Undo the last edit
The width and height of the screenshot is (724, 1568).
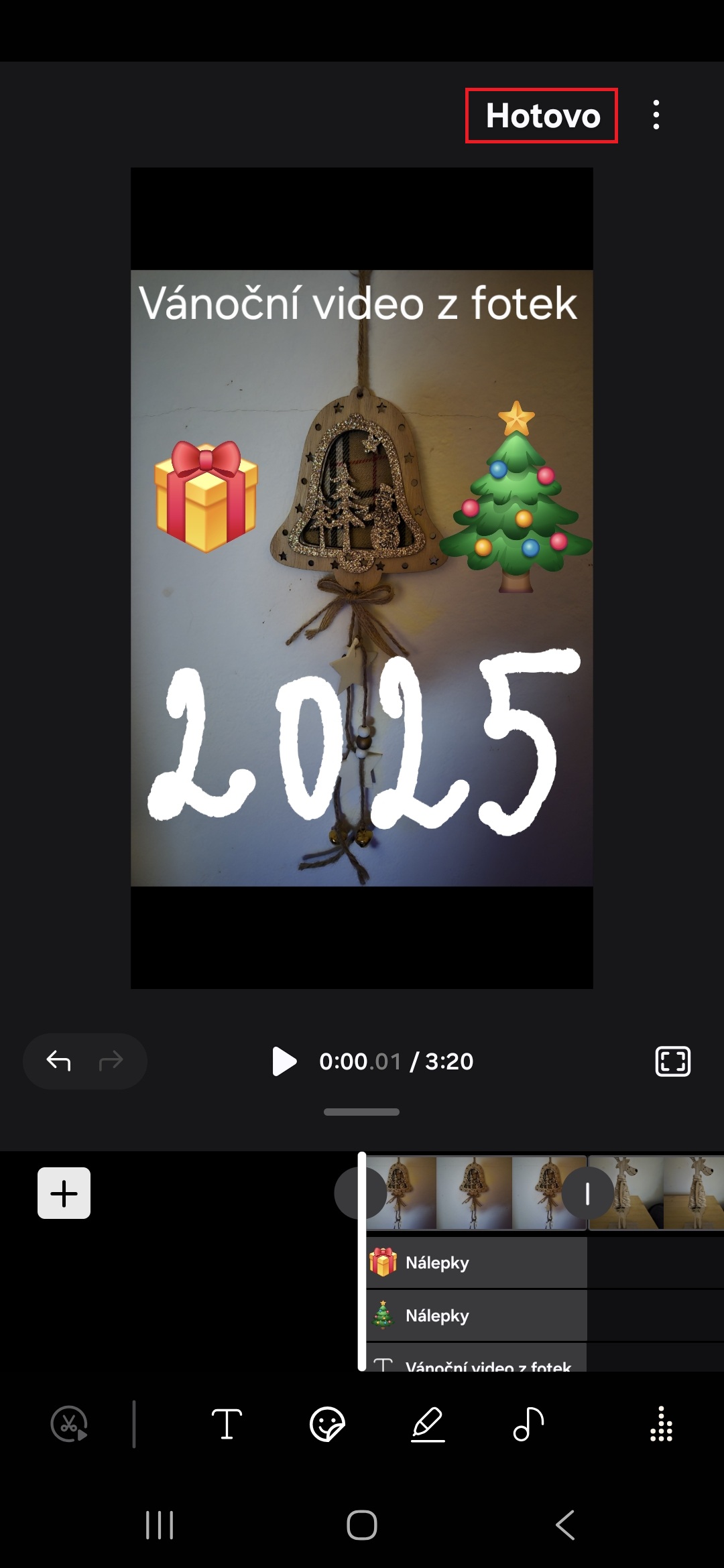[x=58, y=1061]
